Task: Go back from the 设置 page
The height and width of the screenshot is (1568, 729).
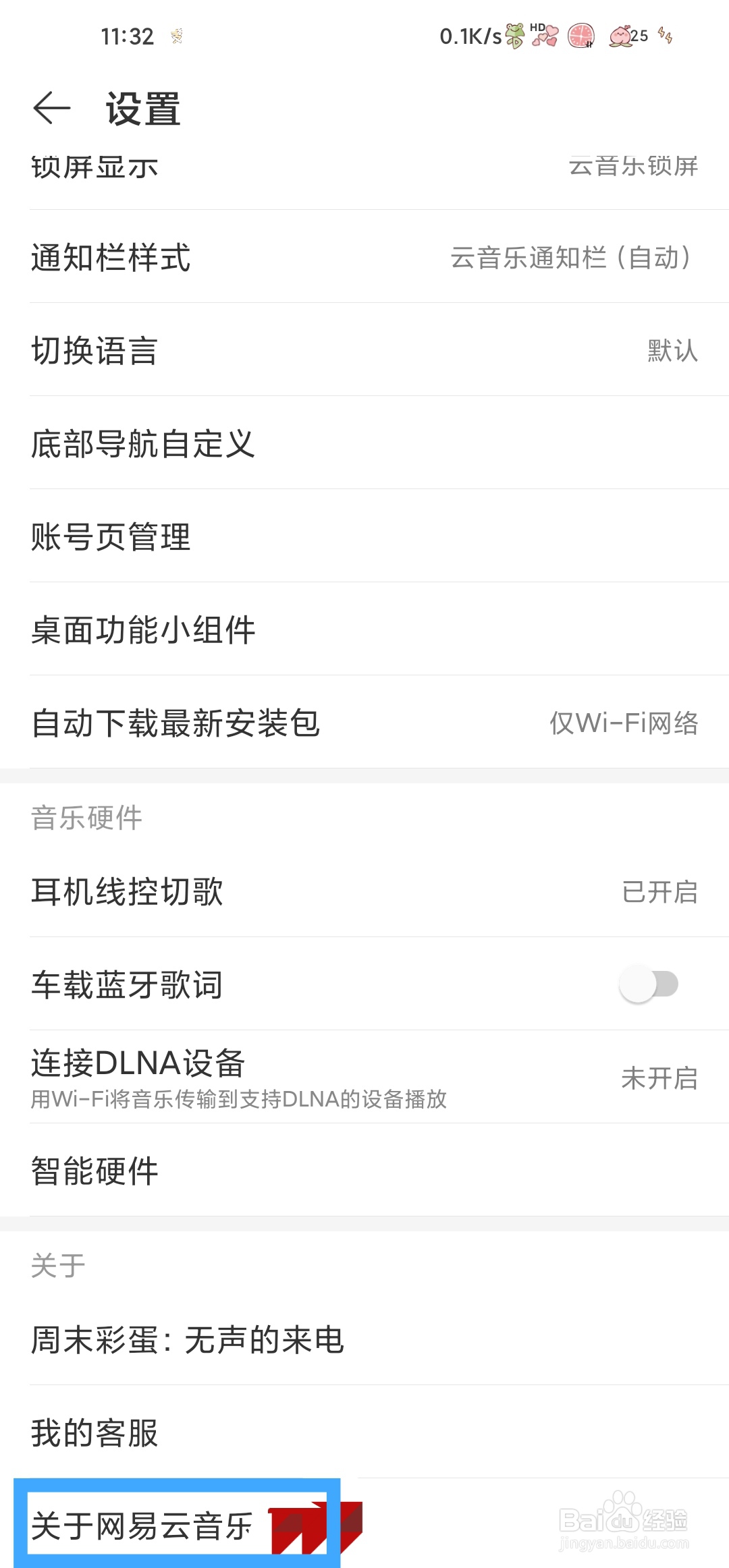Action: point(52,108)
